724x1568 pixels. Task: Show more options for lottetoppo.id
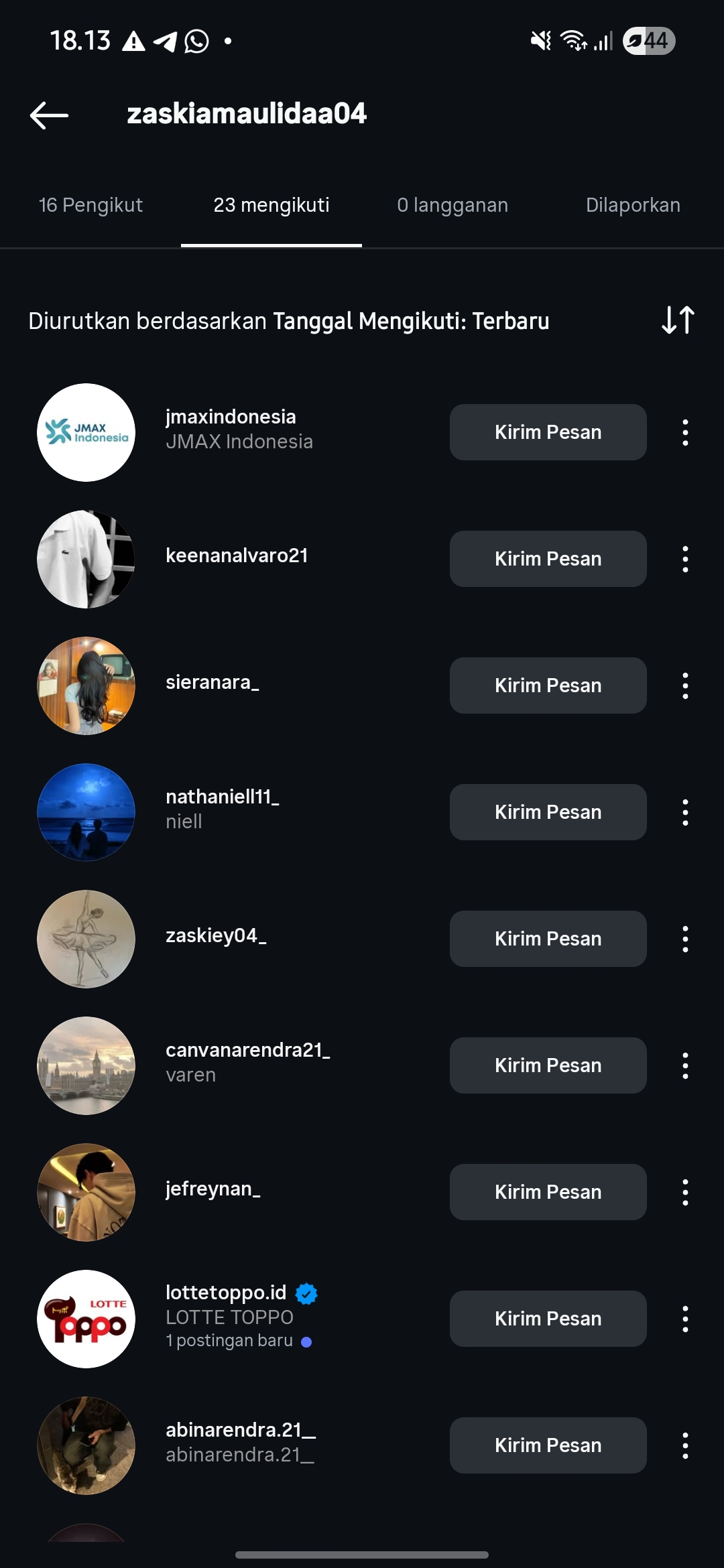coord(685,1319)
